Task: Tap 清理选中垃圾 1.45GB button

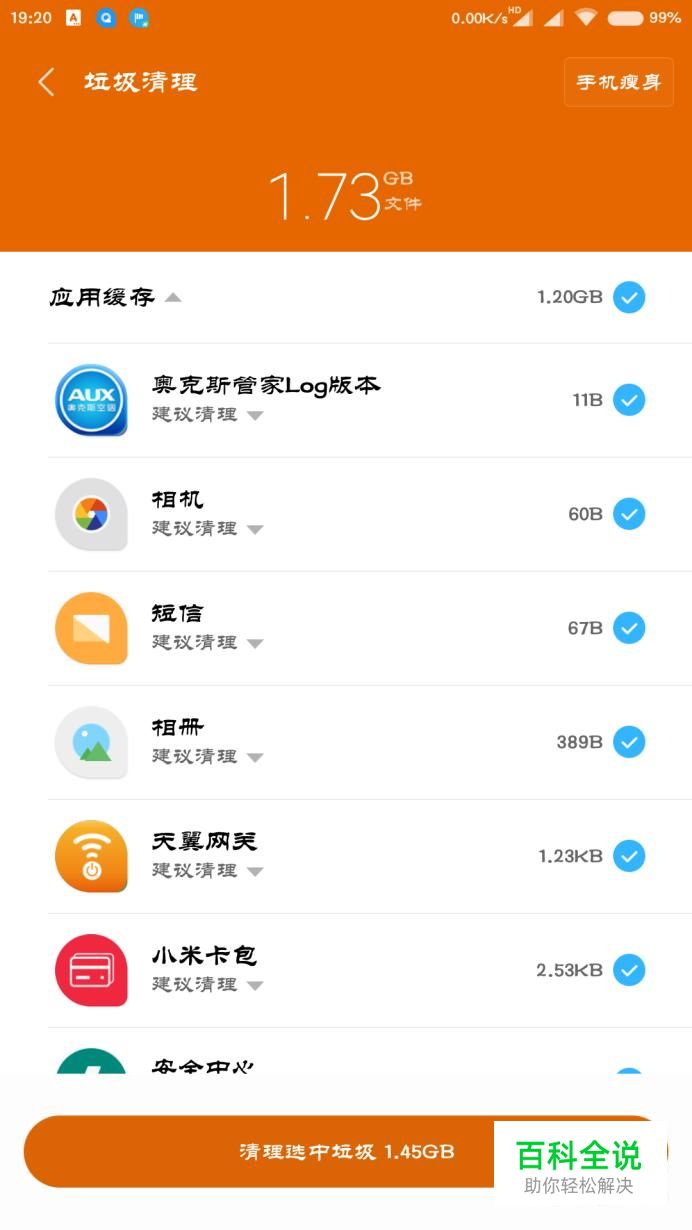Action: [346, 1152]
